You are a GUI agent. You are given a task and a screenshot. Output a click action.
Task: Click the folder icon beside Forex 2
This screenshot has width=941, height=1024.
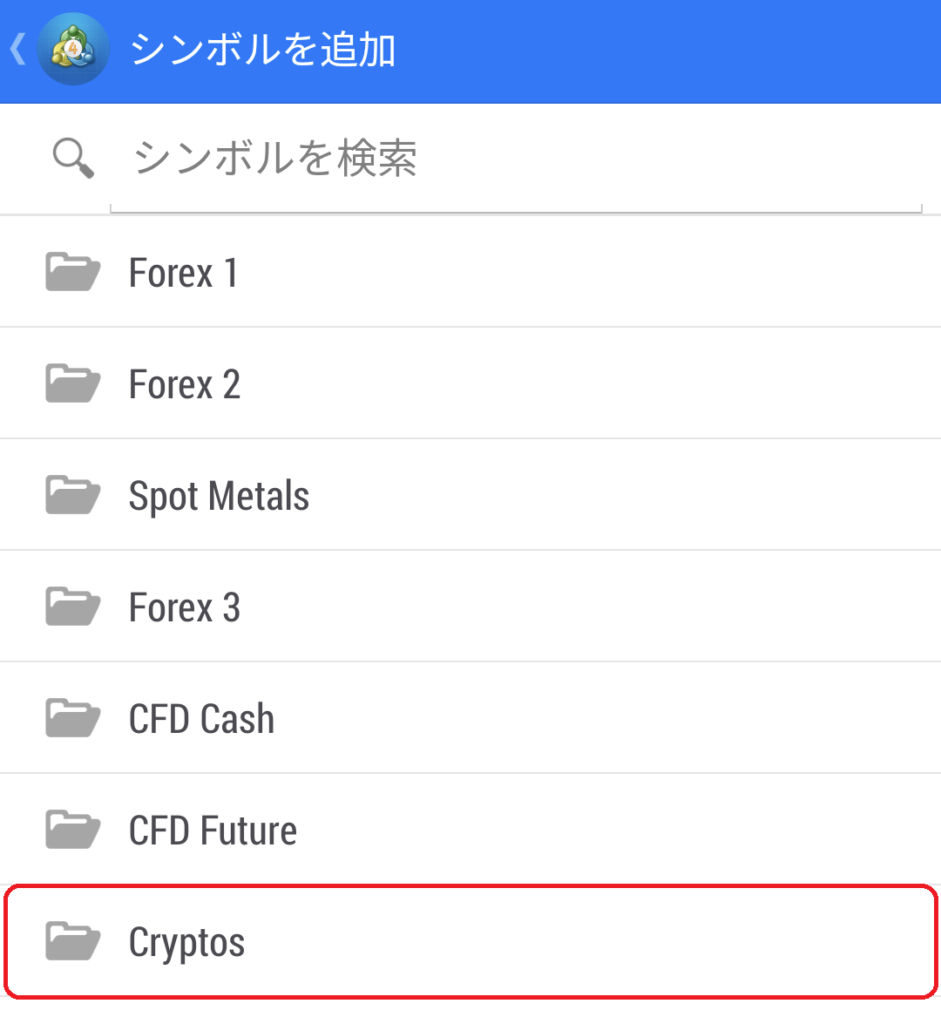(71, 383)
